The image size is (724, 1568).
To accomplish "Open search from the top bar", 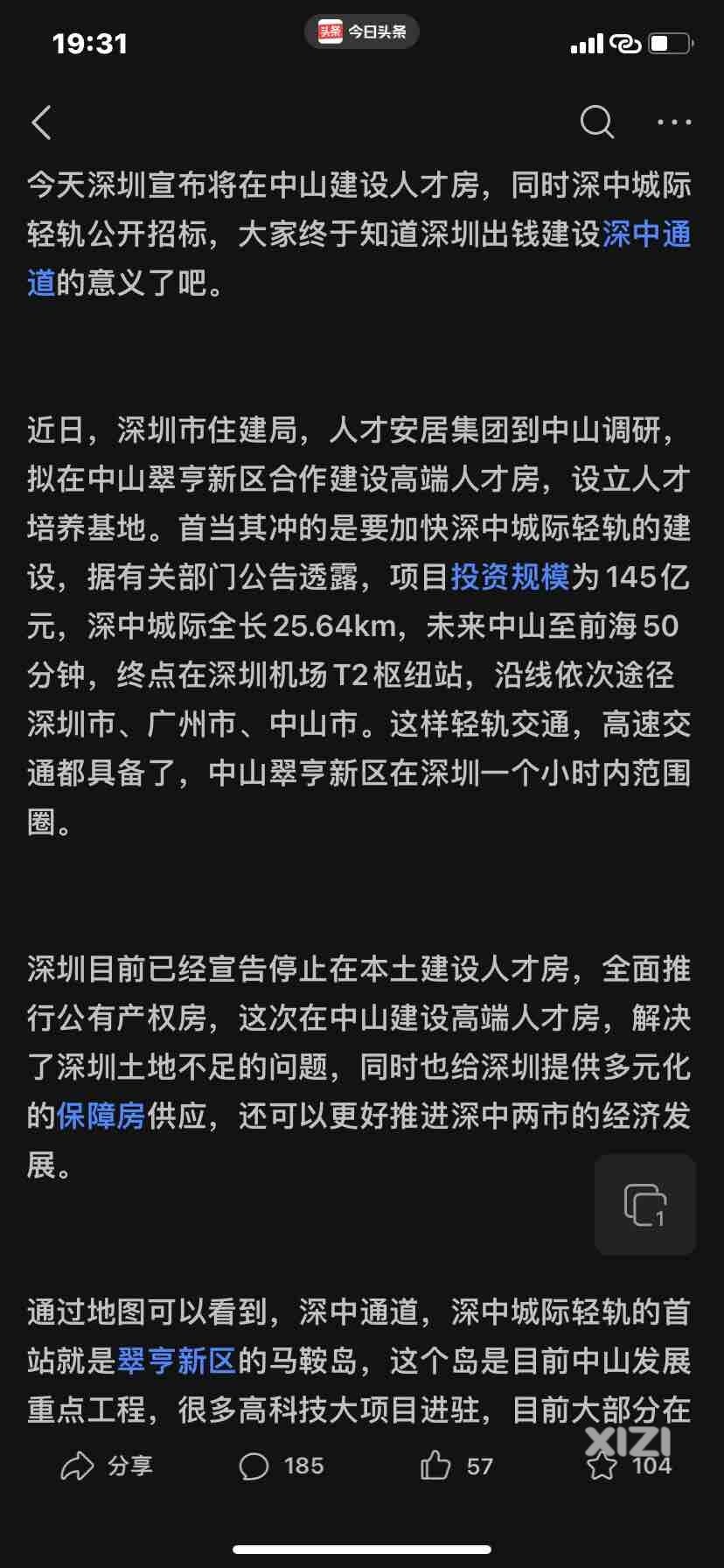I will pyautogui.click(x=597, y=122).
